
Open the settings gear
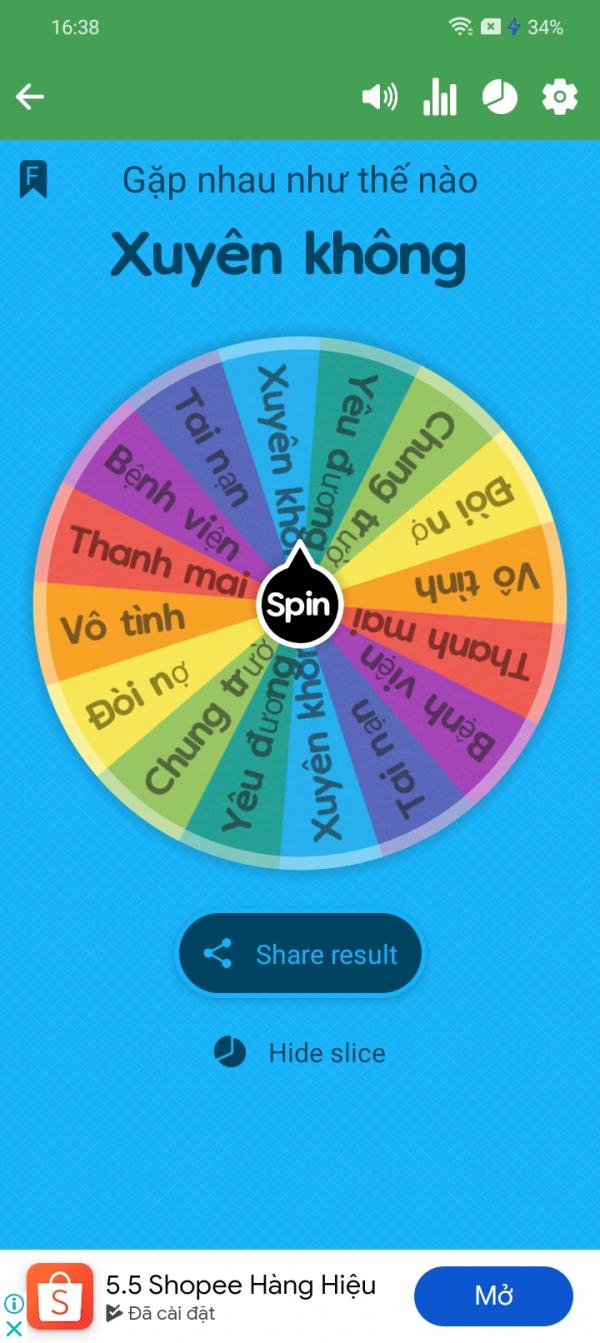pyautogui.click(x=560, y=97)
